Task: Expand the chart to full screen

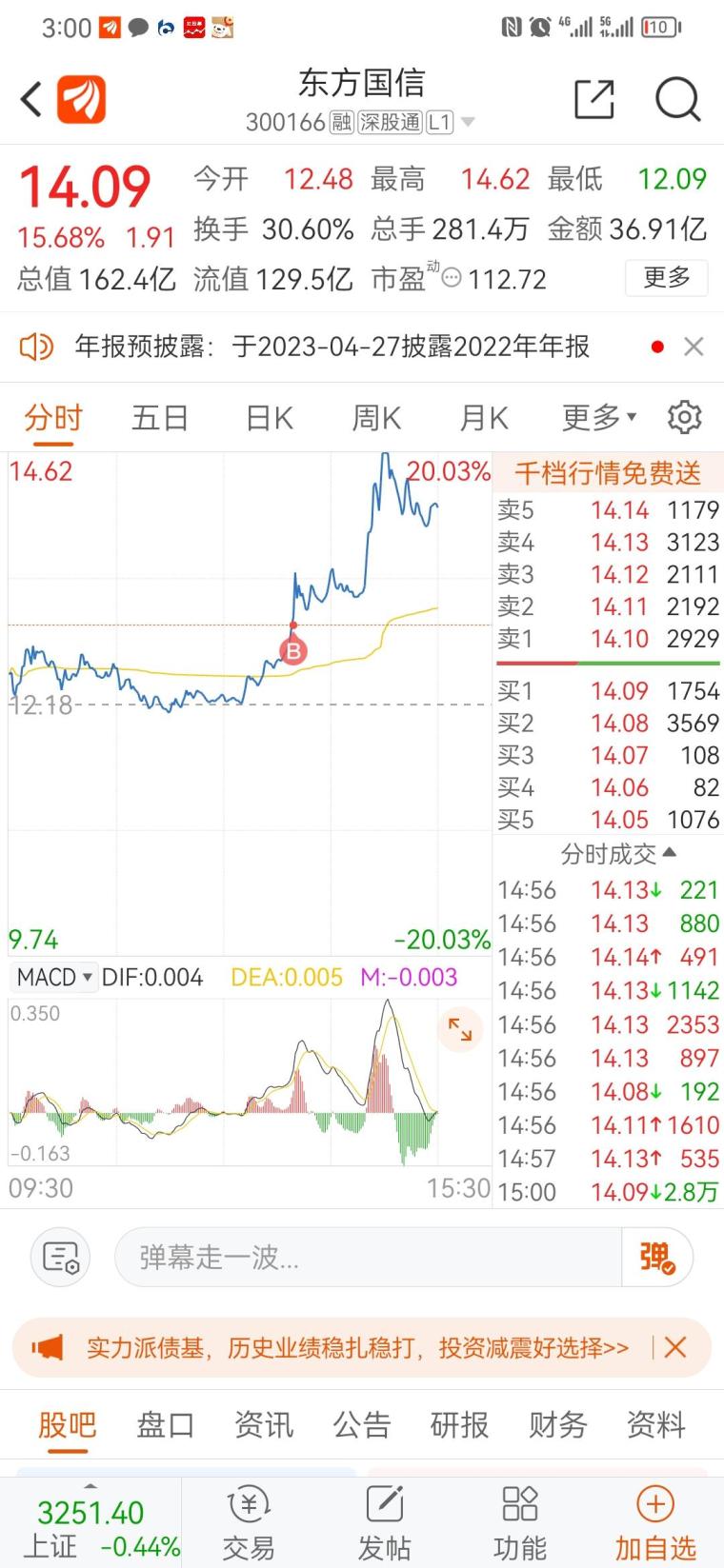Action: pos(460,1029)
